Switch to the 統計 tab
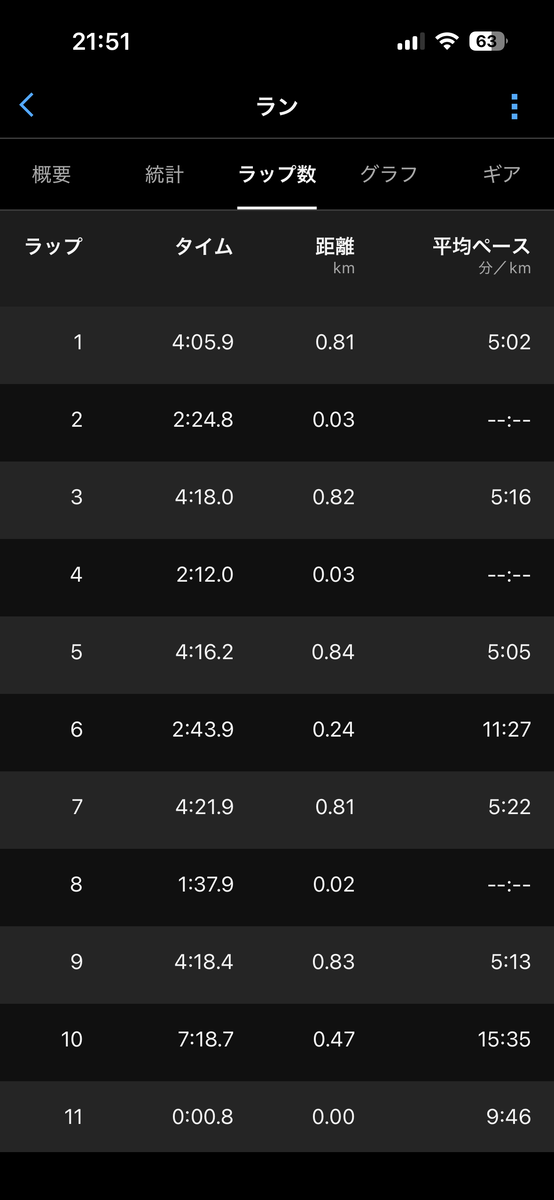 [x=165, y=174]
